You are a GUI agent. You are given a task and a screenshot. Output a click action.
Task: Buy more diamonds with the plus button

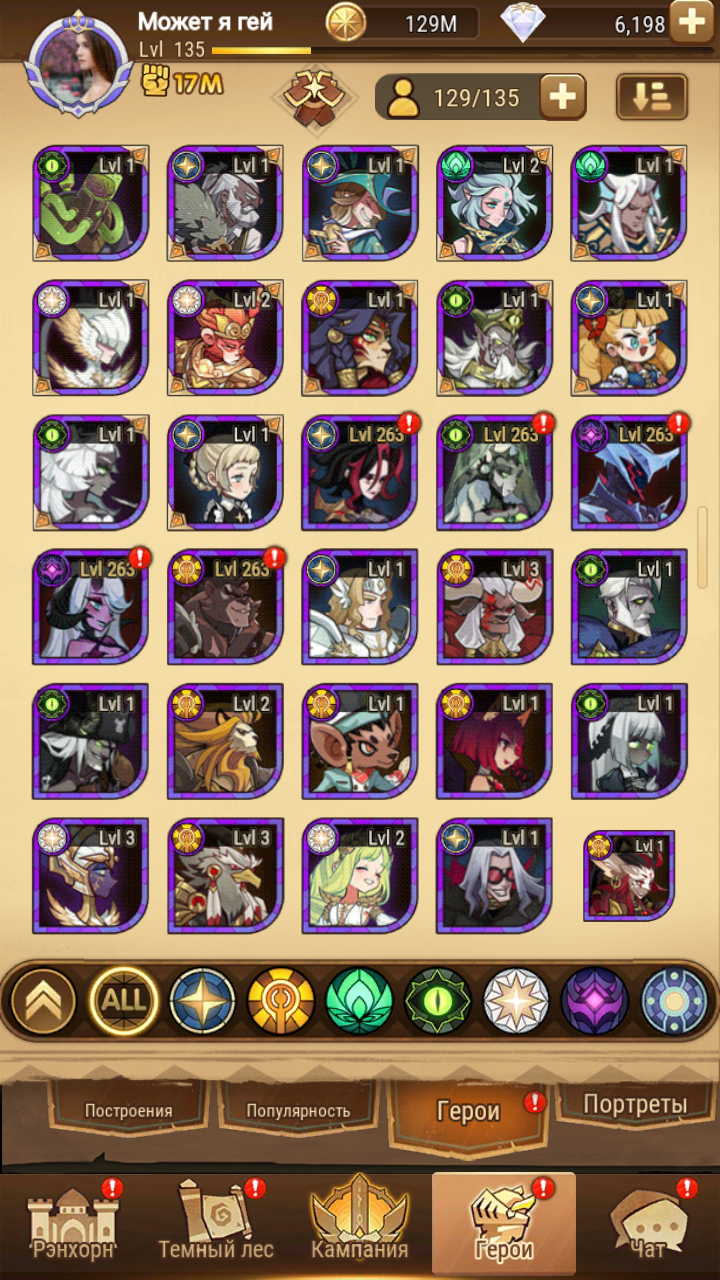[691, 22]
